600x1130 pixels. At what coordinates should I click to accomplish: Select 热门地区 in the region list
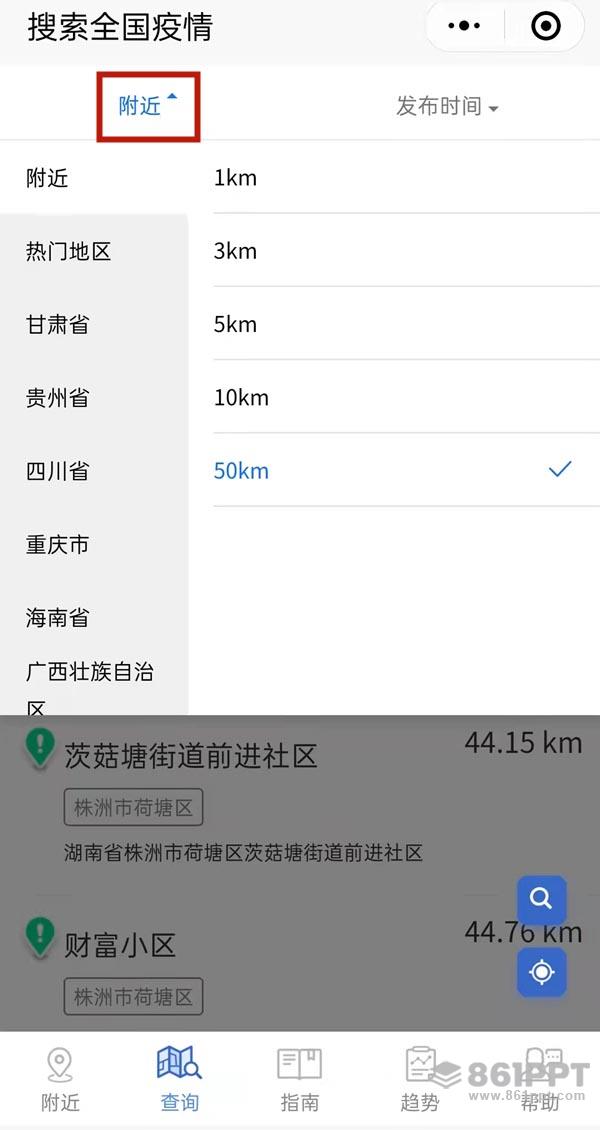pos(68,252)
